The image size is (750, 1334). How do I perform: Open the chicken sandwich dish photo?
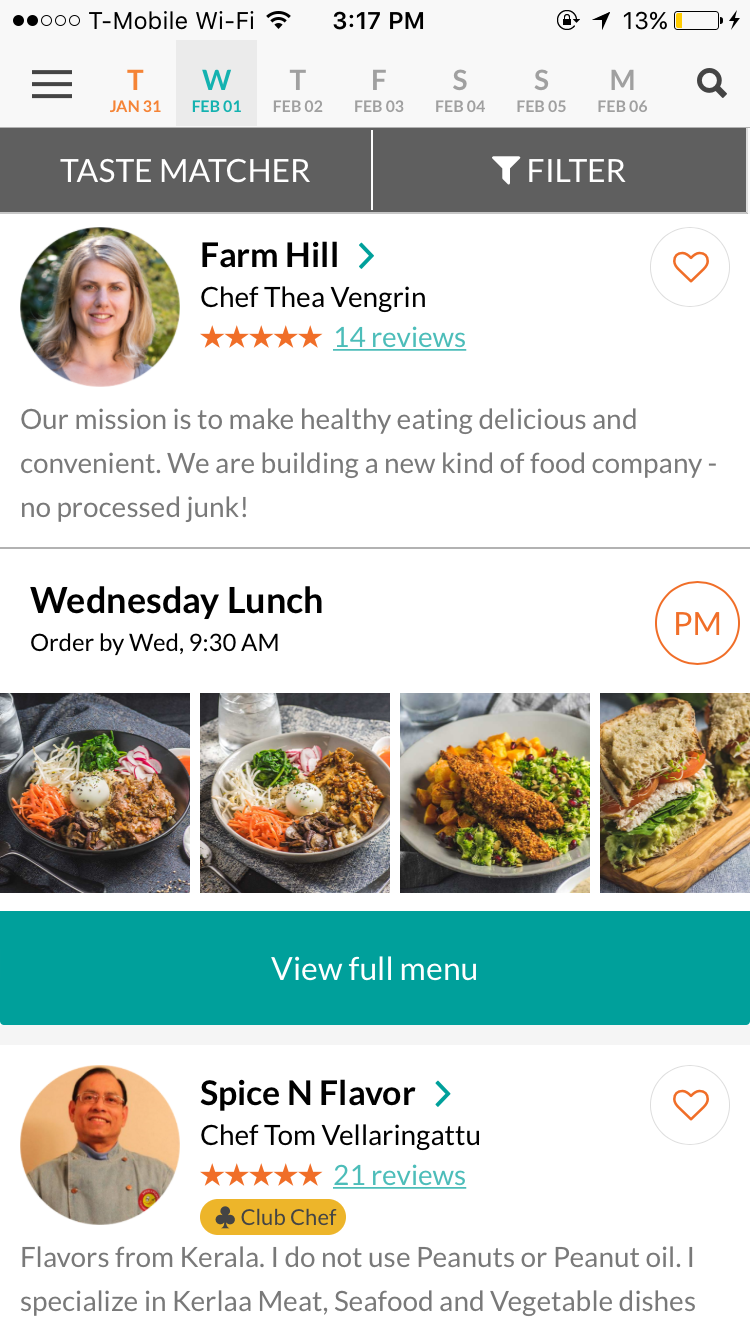675,792
